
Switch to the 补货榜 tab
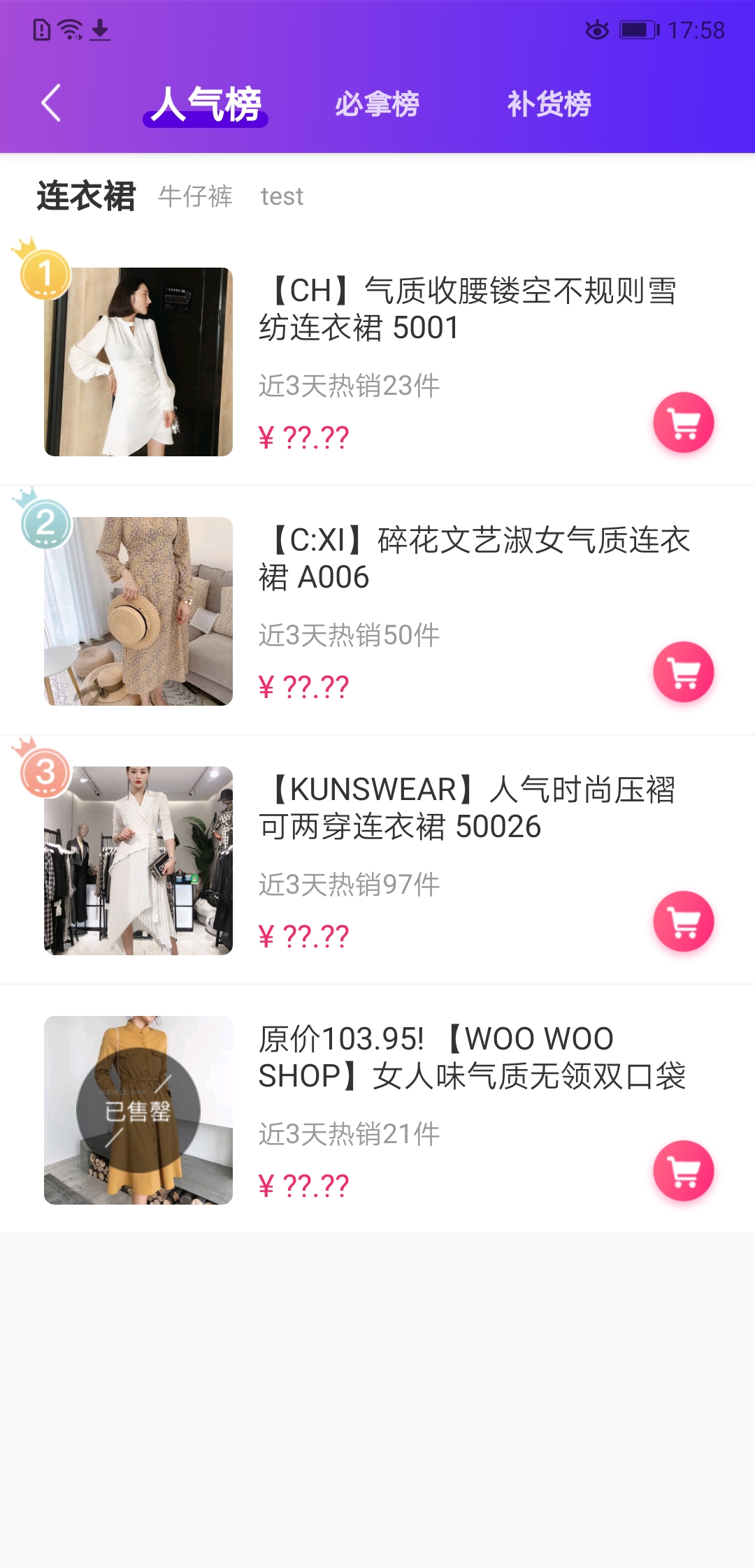coord(549,105)
